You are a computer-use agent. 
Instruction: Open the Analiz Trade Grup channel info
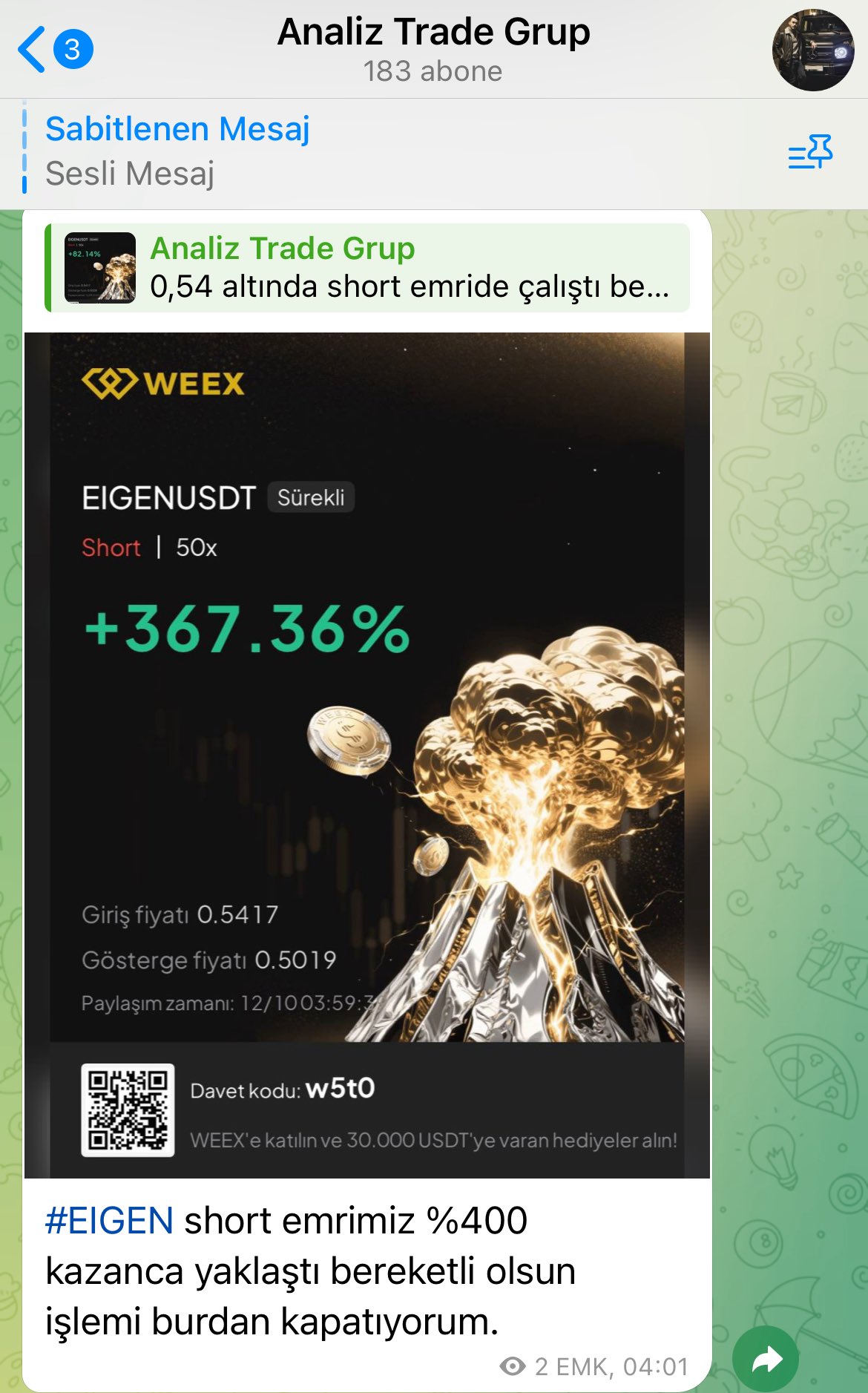(433, 49)
